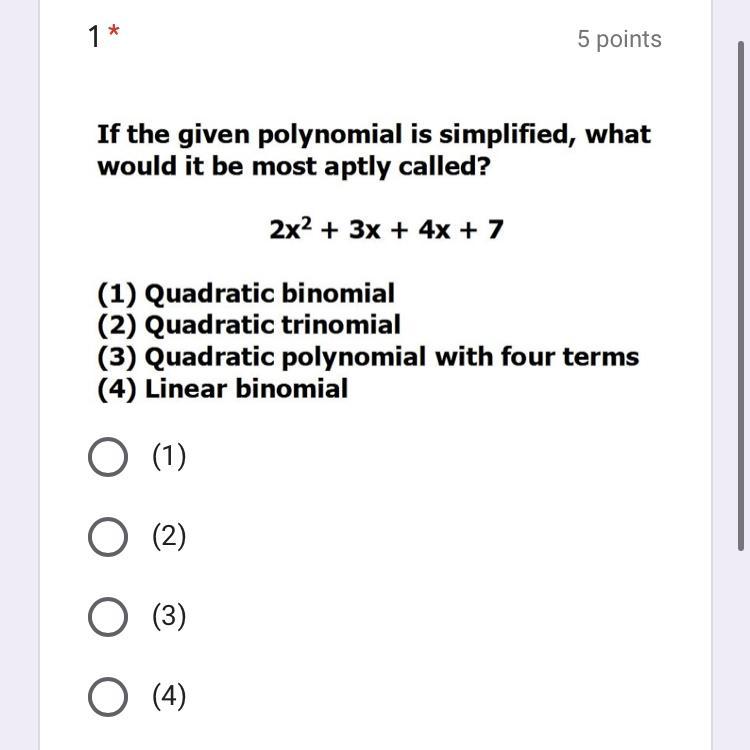
Task: Mark option (3) as the answer
Action: tap(108, 617)
